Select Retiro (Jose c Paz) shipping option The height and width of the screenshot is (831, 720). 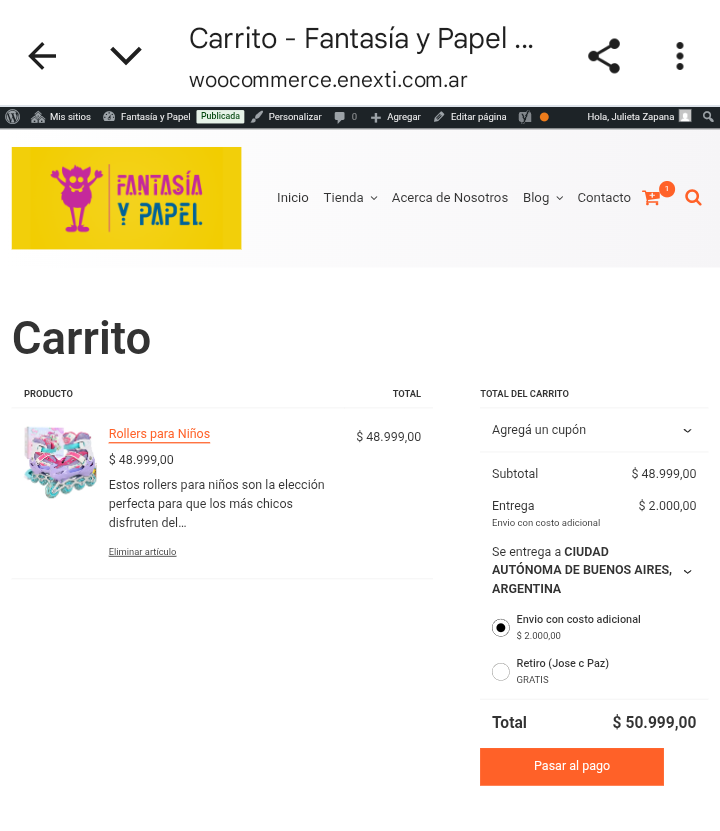pyautogui.click(x=501, y=671)
